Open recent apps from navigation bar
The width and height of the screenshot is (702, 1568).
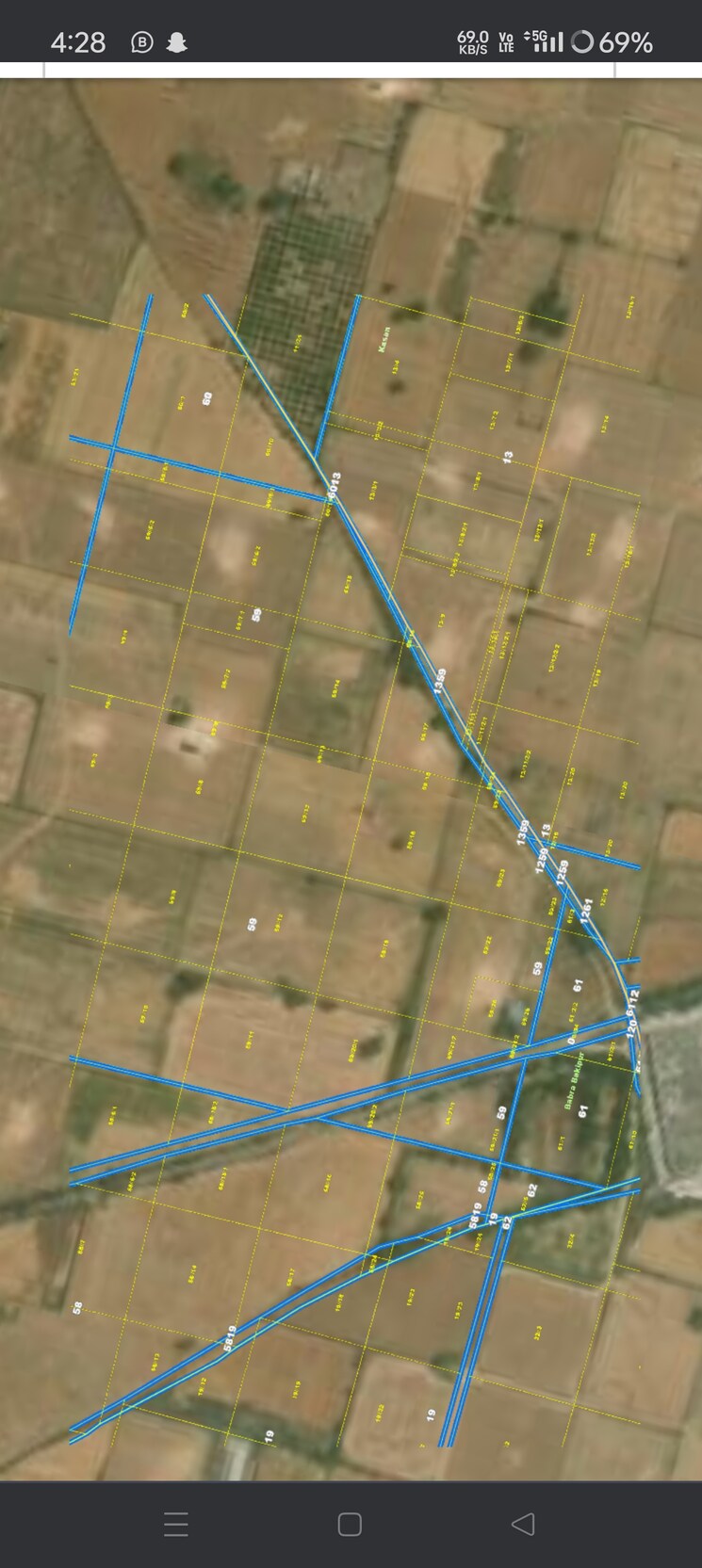(x=176, y=1525)
